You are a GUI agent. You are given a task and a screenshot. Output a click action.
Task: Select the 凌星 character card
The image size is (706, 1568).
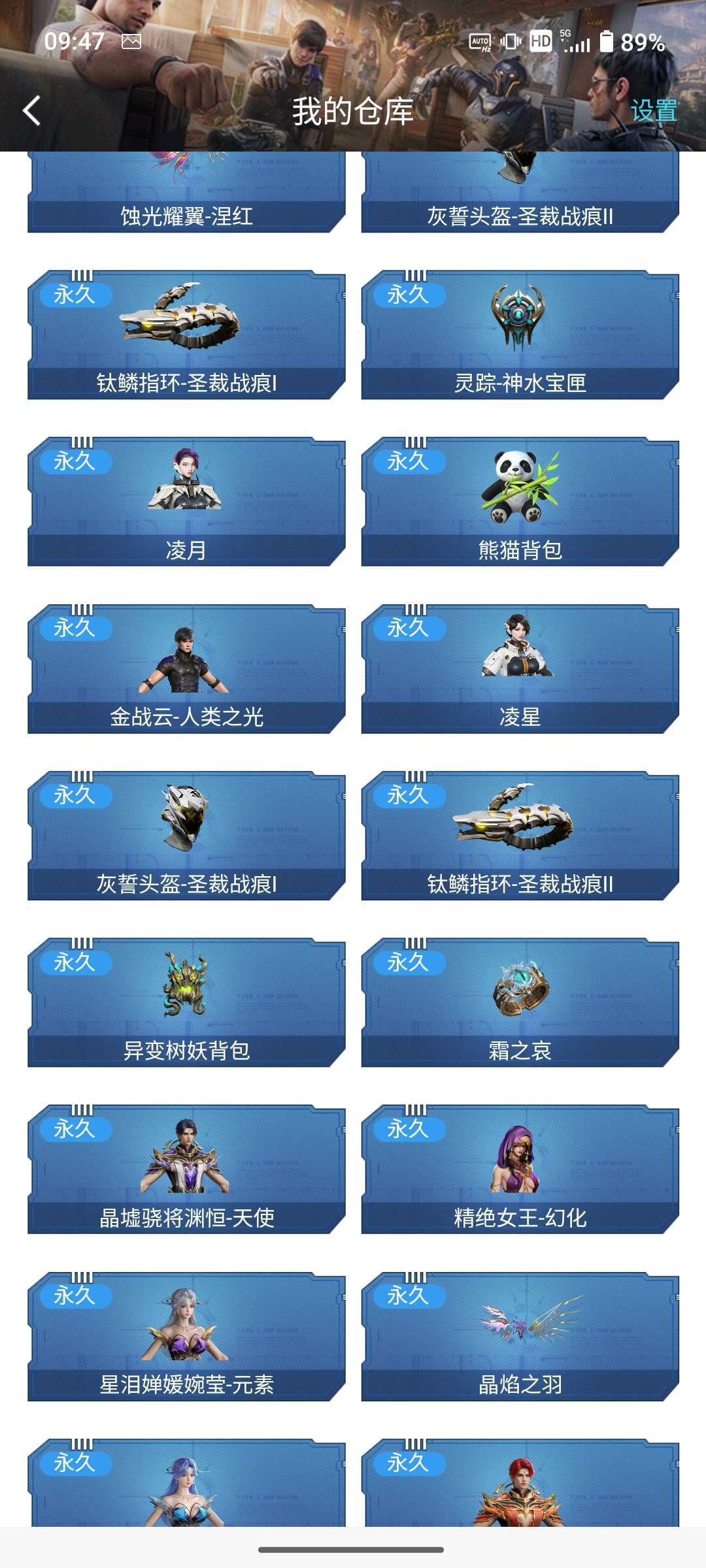point(520,668)
